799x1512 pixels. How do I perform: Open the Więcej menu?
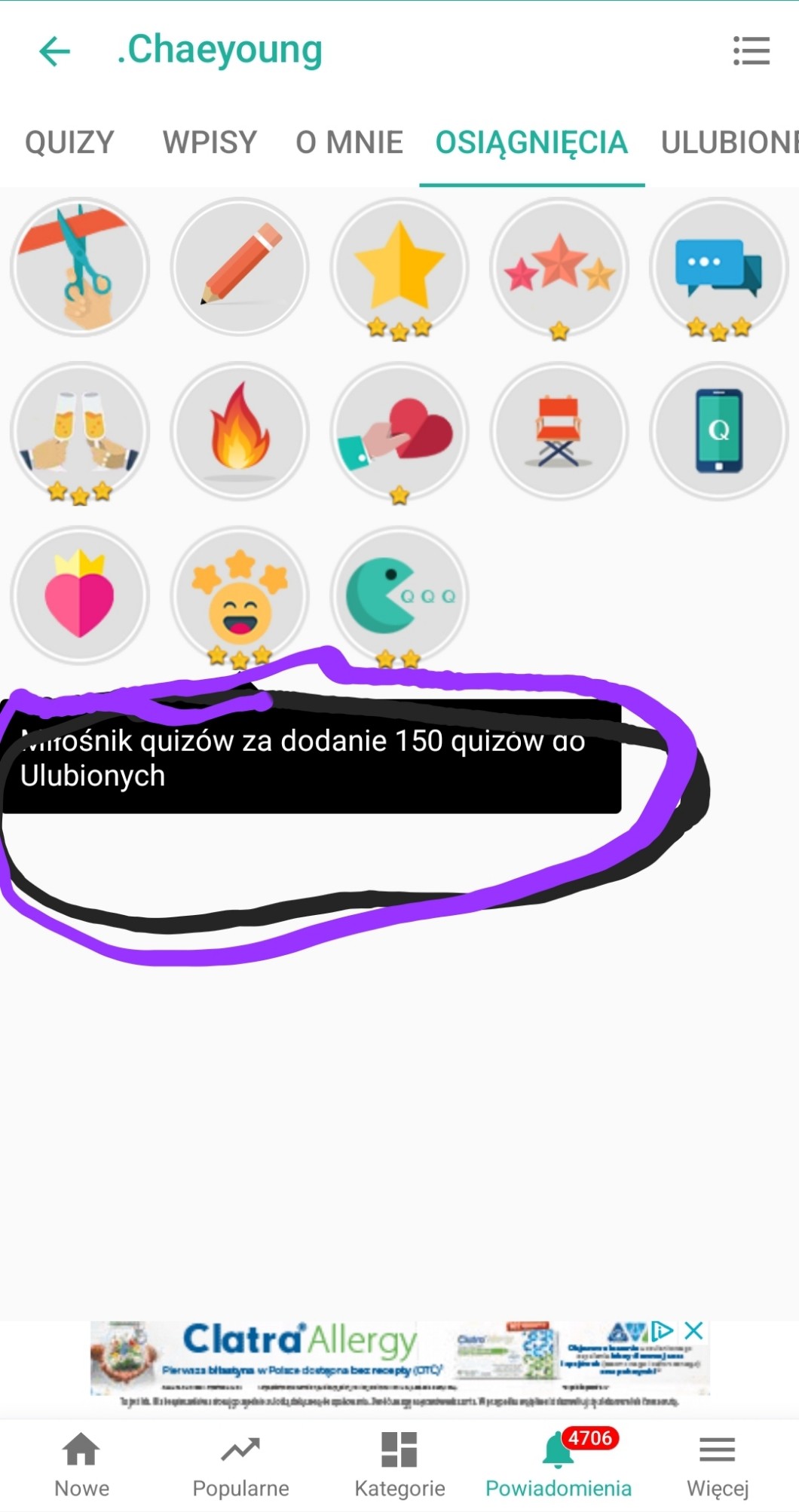(x=718, y=1465)
